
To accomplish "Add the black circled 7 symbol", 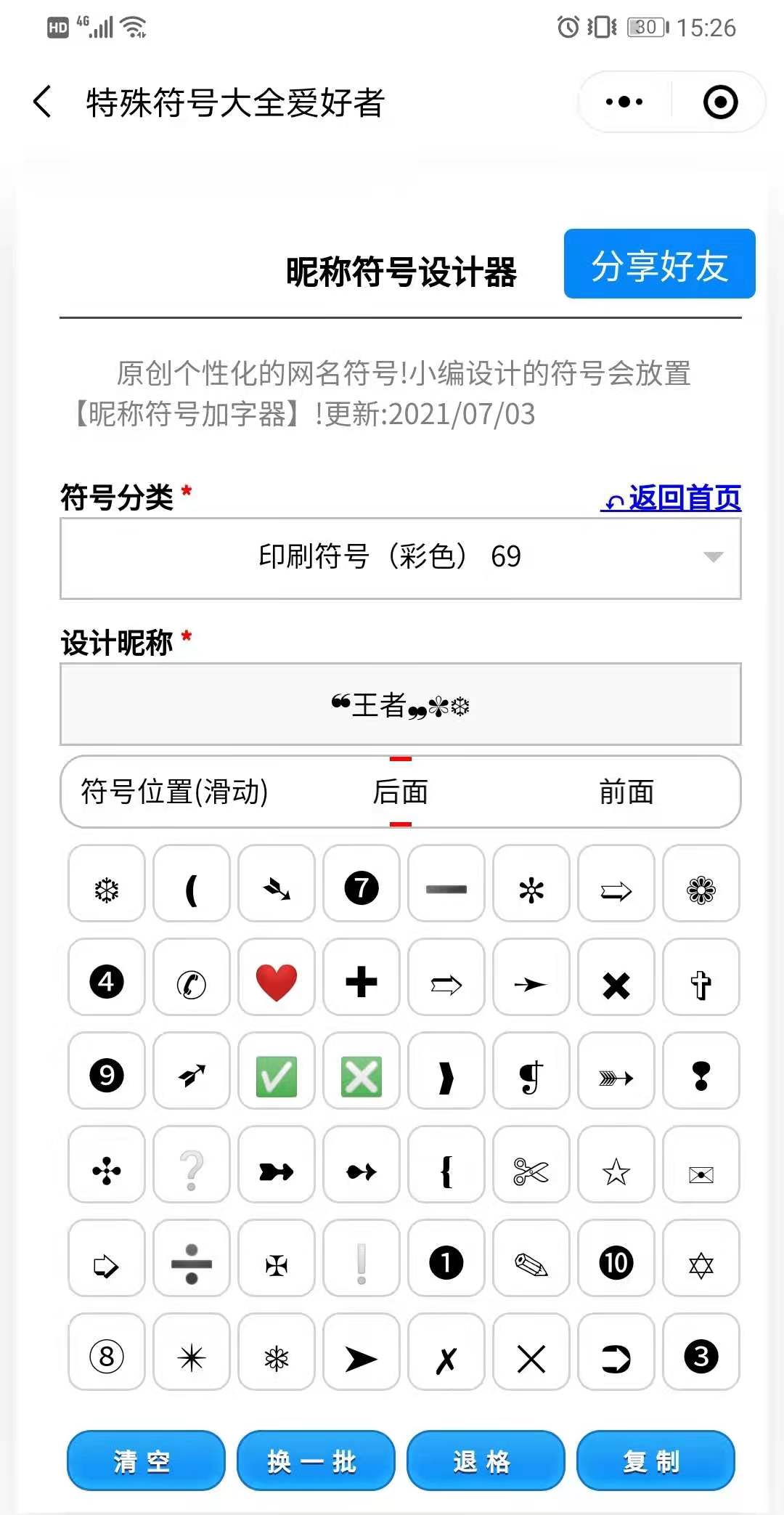I will pos(362,888).
